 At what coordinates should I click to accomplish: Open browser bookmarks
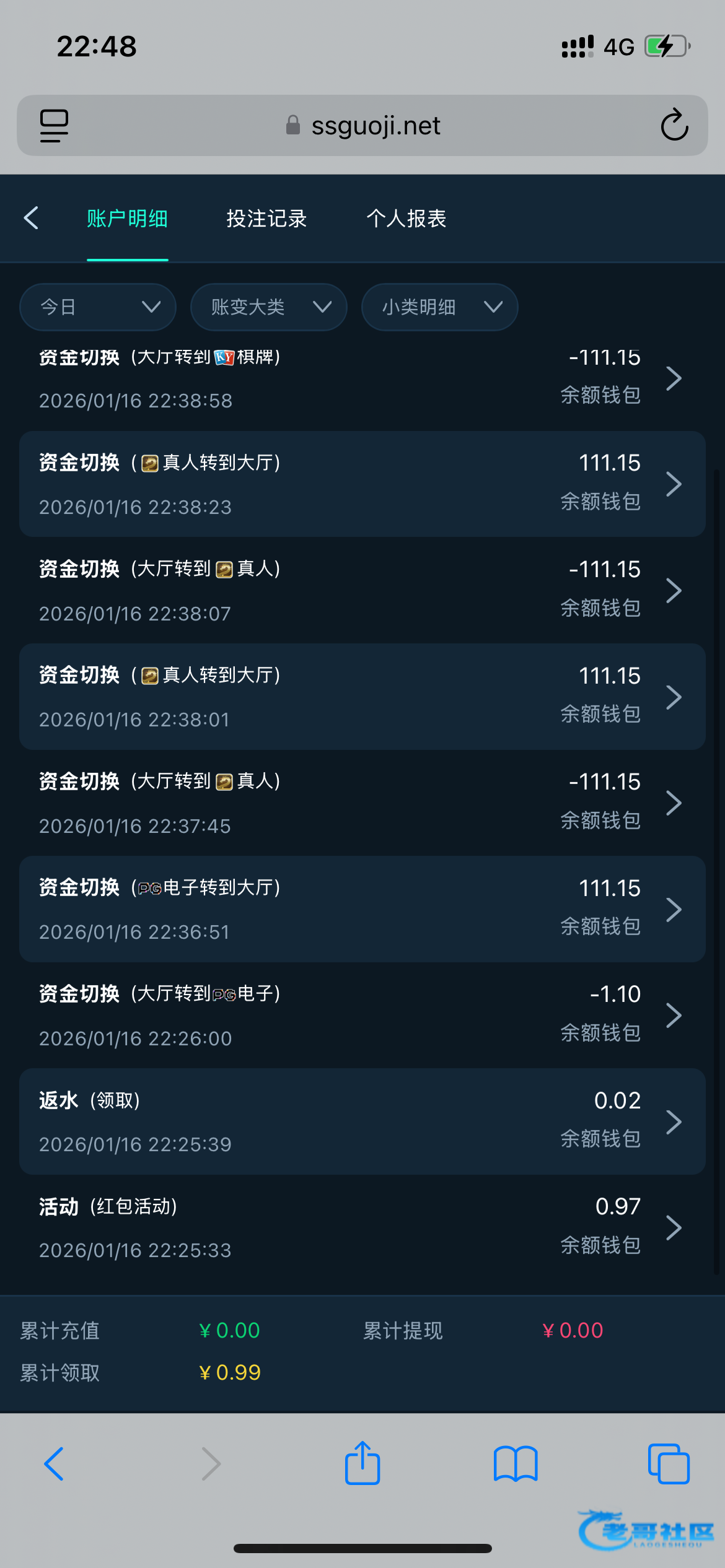(x=516, y=1463)
